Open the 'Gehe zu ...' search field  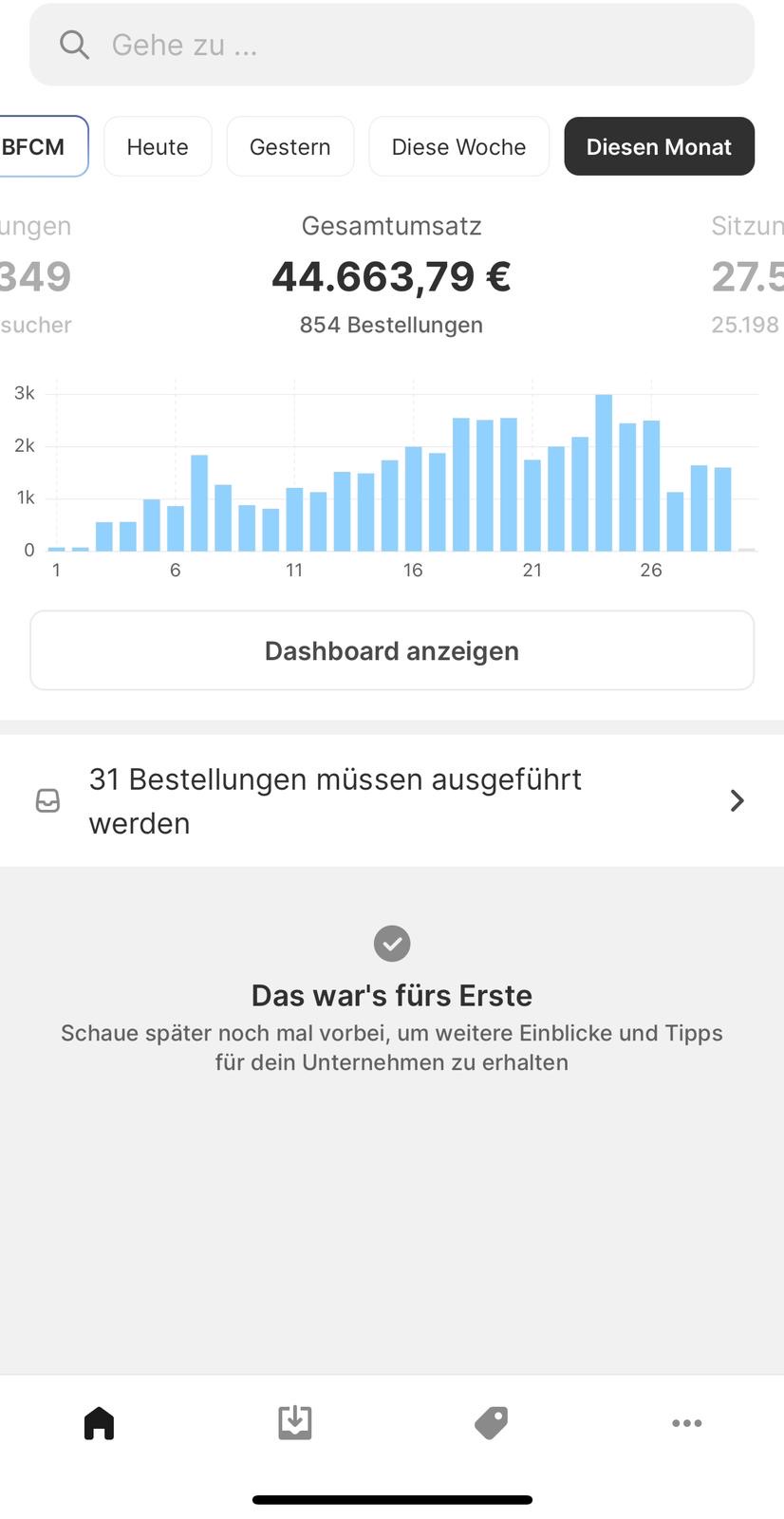391,45
